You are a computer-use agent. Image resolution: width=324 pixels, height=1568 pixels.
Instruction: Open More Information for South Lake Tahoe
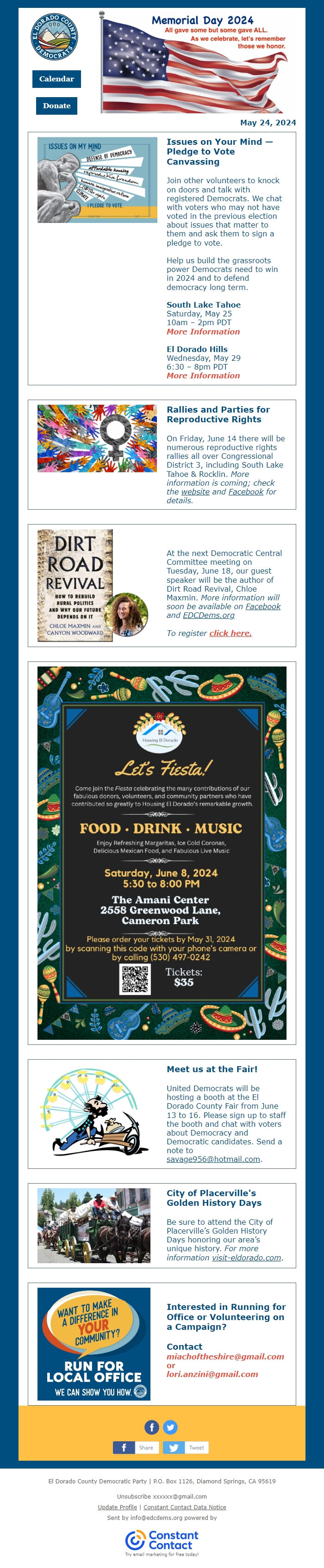[x=203, y=332]
